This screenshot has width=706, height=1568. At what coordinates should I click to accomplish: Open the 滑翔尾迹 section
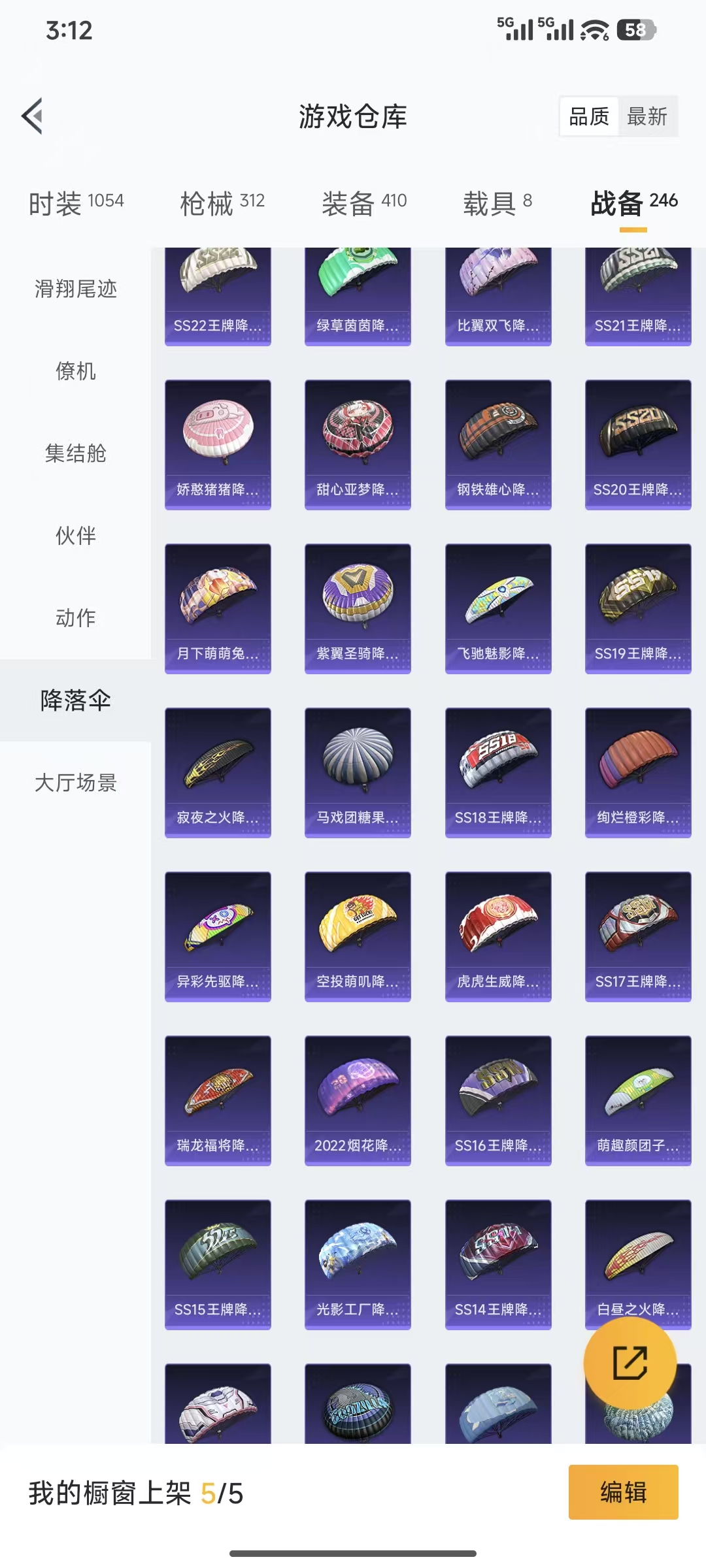click(x=75, y=289)
